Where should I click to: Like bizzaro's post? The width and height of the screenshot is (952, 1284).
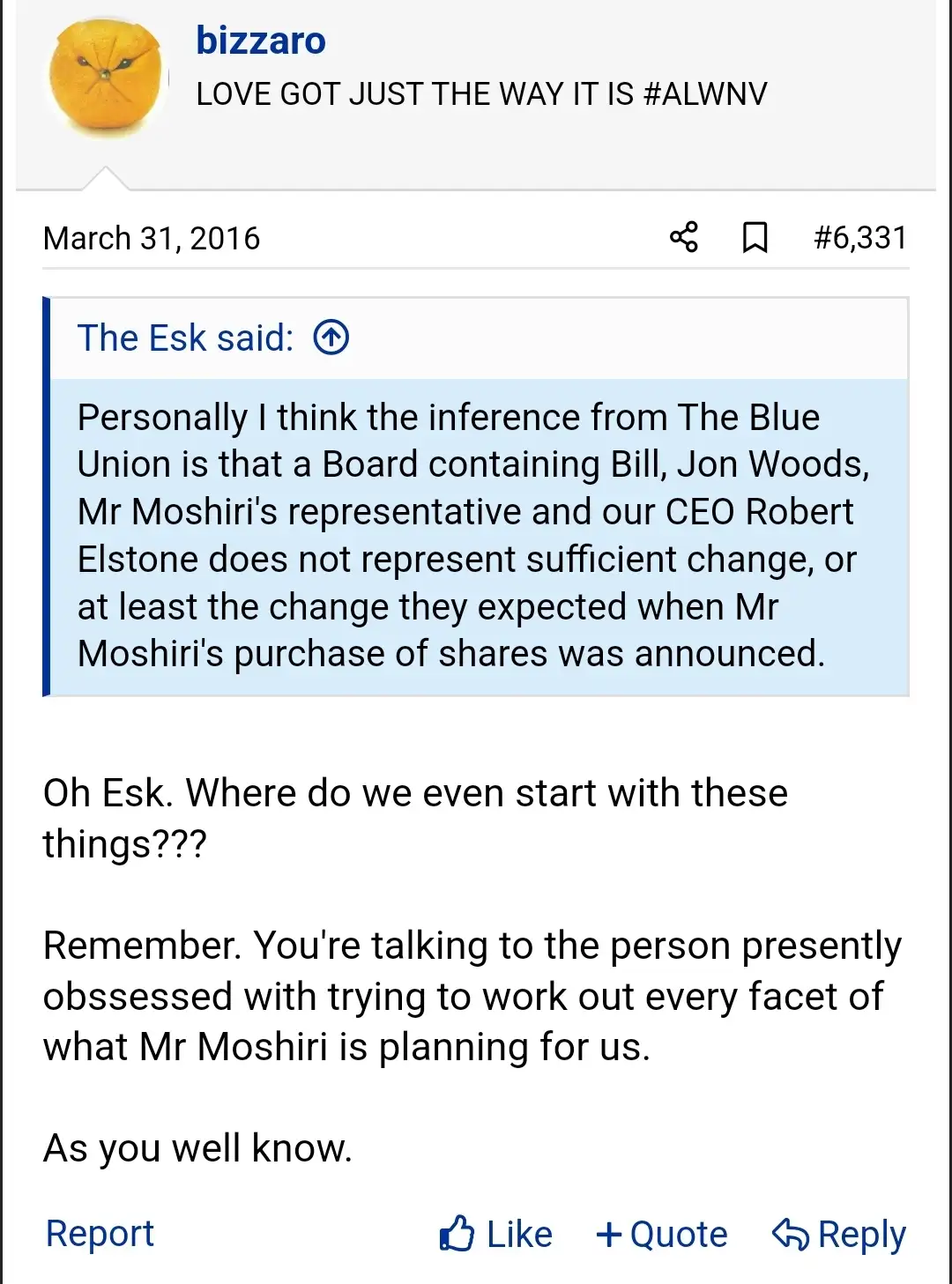point(496,1234)
